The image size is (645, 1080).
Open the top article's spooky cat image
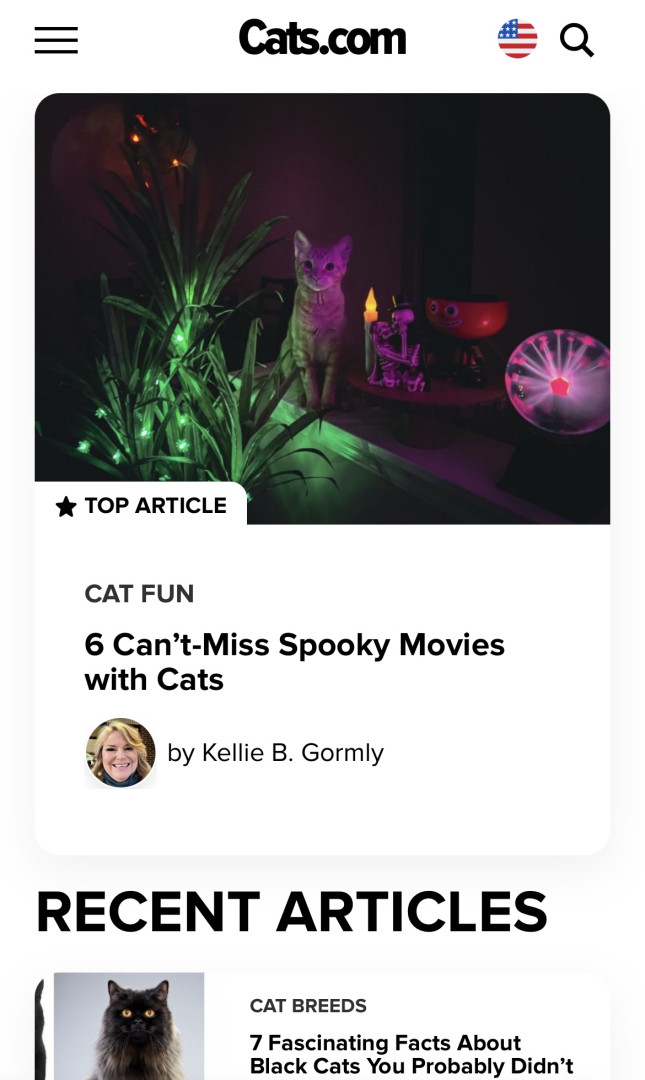[x=322, y=300]
